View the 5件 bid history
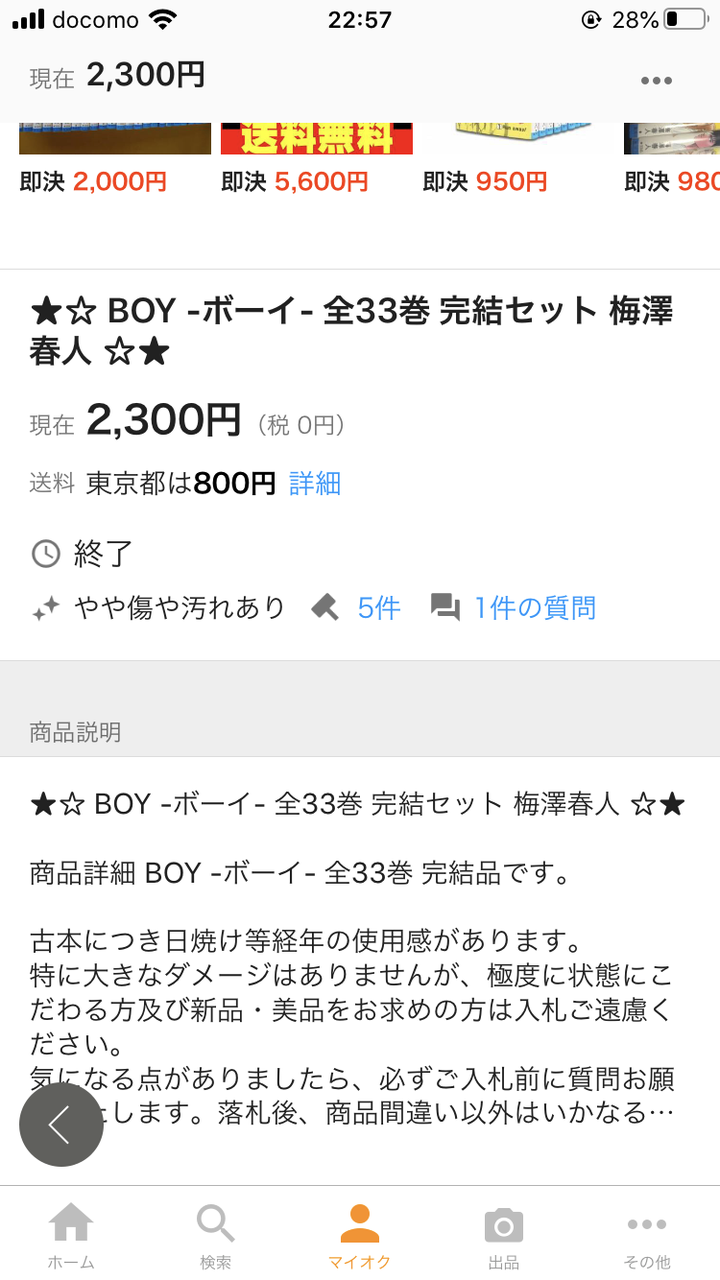 pos(378,607)
